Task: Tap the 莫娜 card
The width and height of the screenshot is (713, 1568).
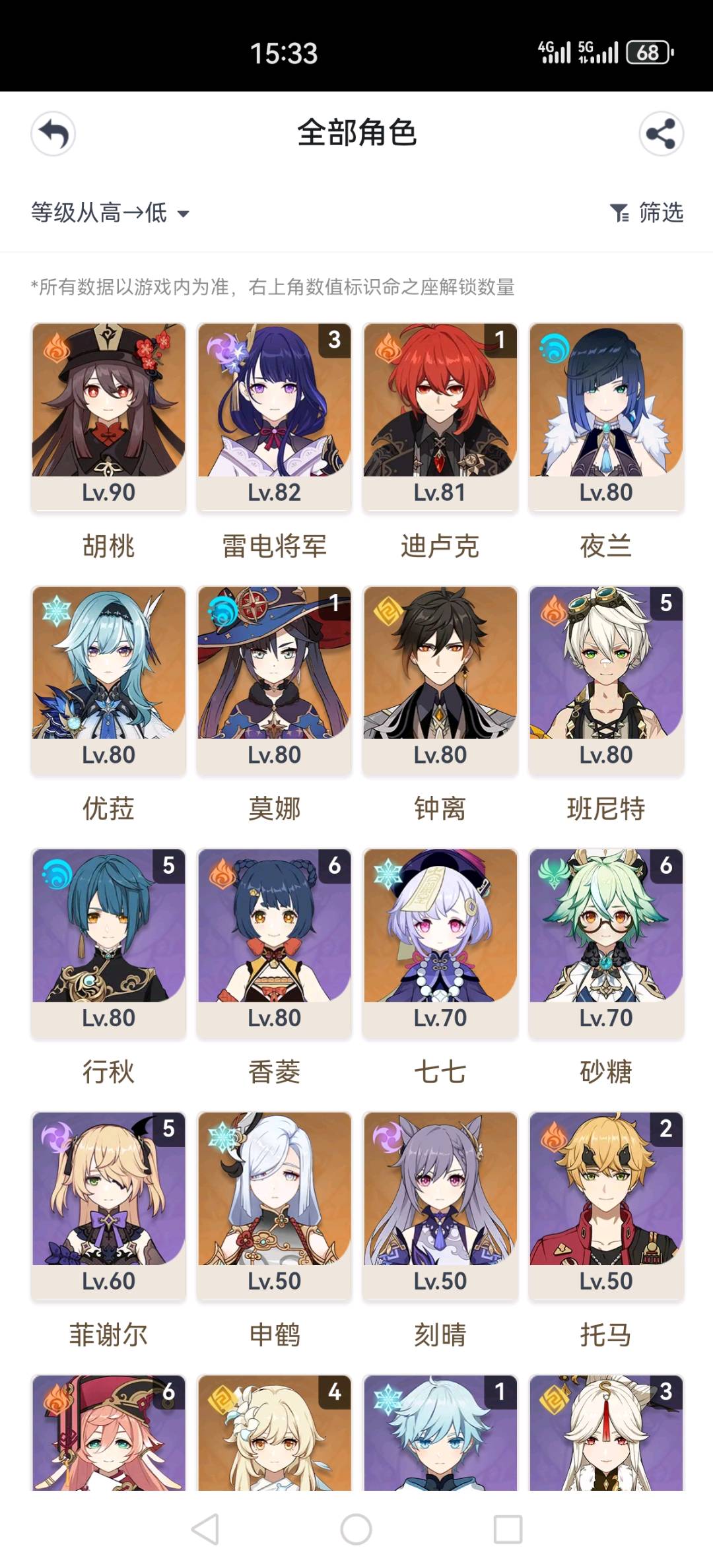Action: click(x=275, y=680)
